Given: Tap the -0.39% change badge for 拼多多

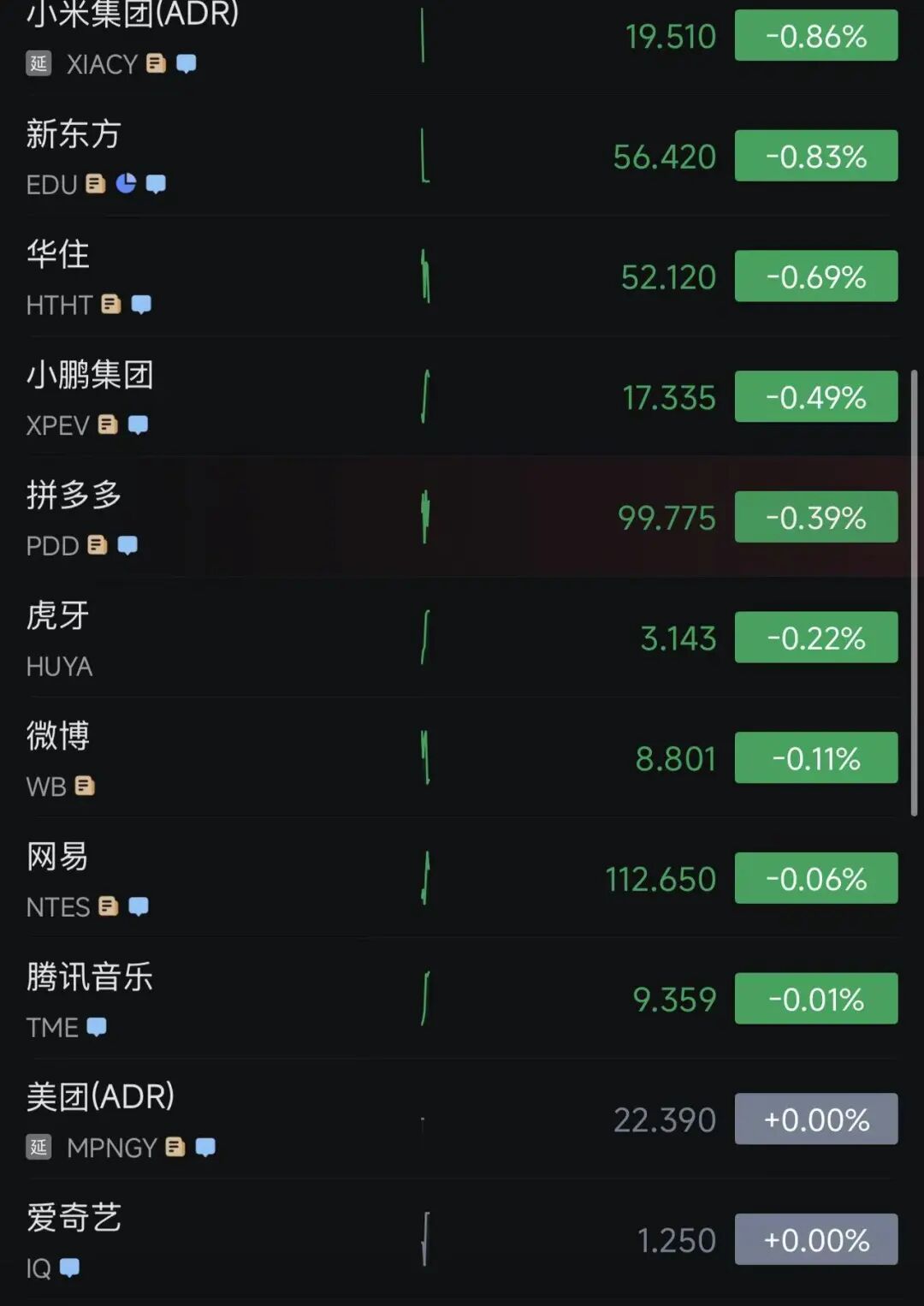Looking at the screenshot, I should [815, 517].
